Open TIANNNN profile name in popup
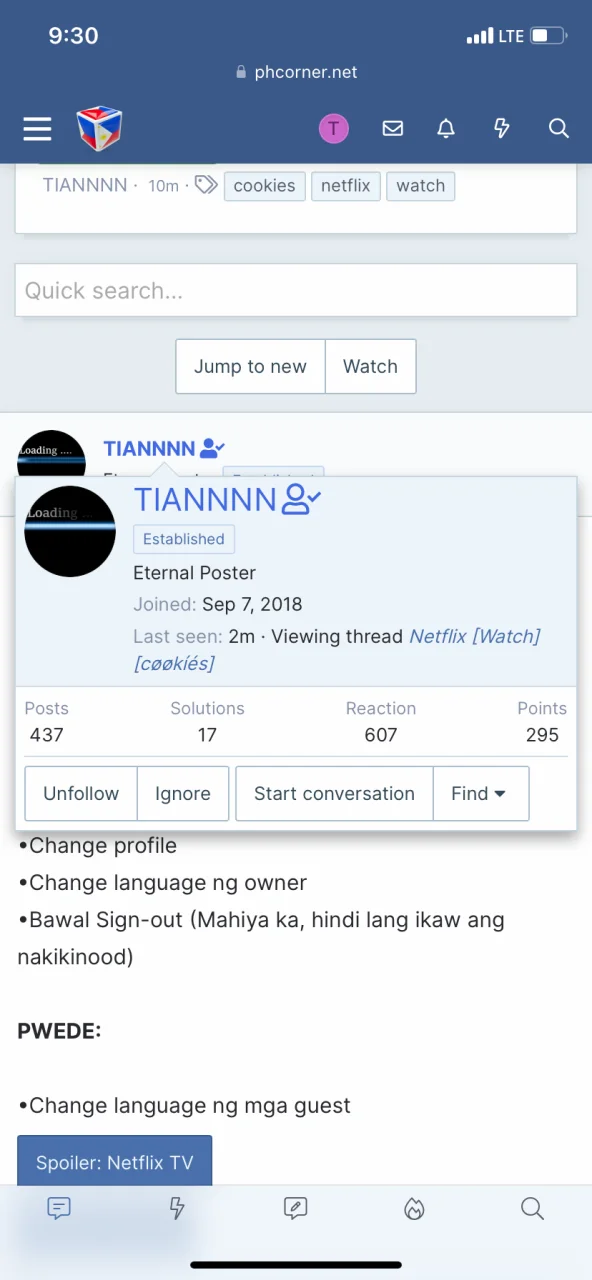This screenshot has width=592, height=1280. pyautogui.click(x=205, y=499)
